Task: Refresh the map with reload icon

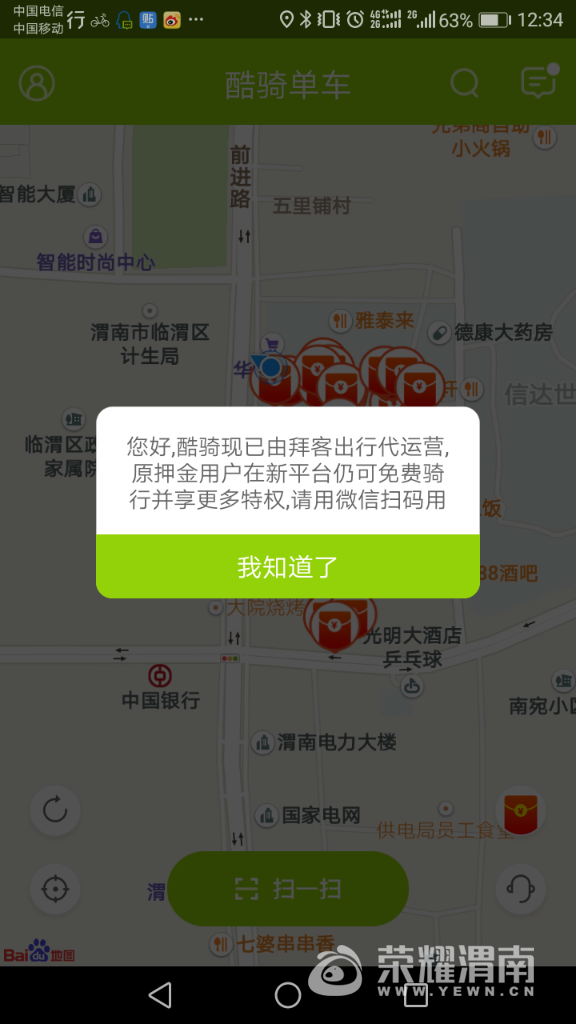Action: point(55,810)
